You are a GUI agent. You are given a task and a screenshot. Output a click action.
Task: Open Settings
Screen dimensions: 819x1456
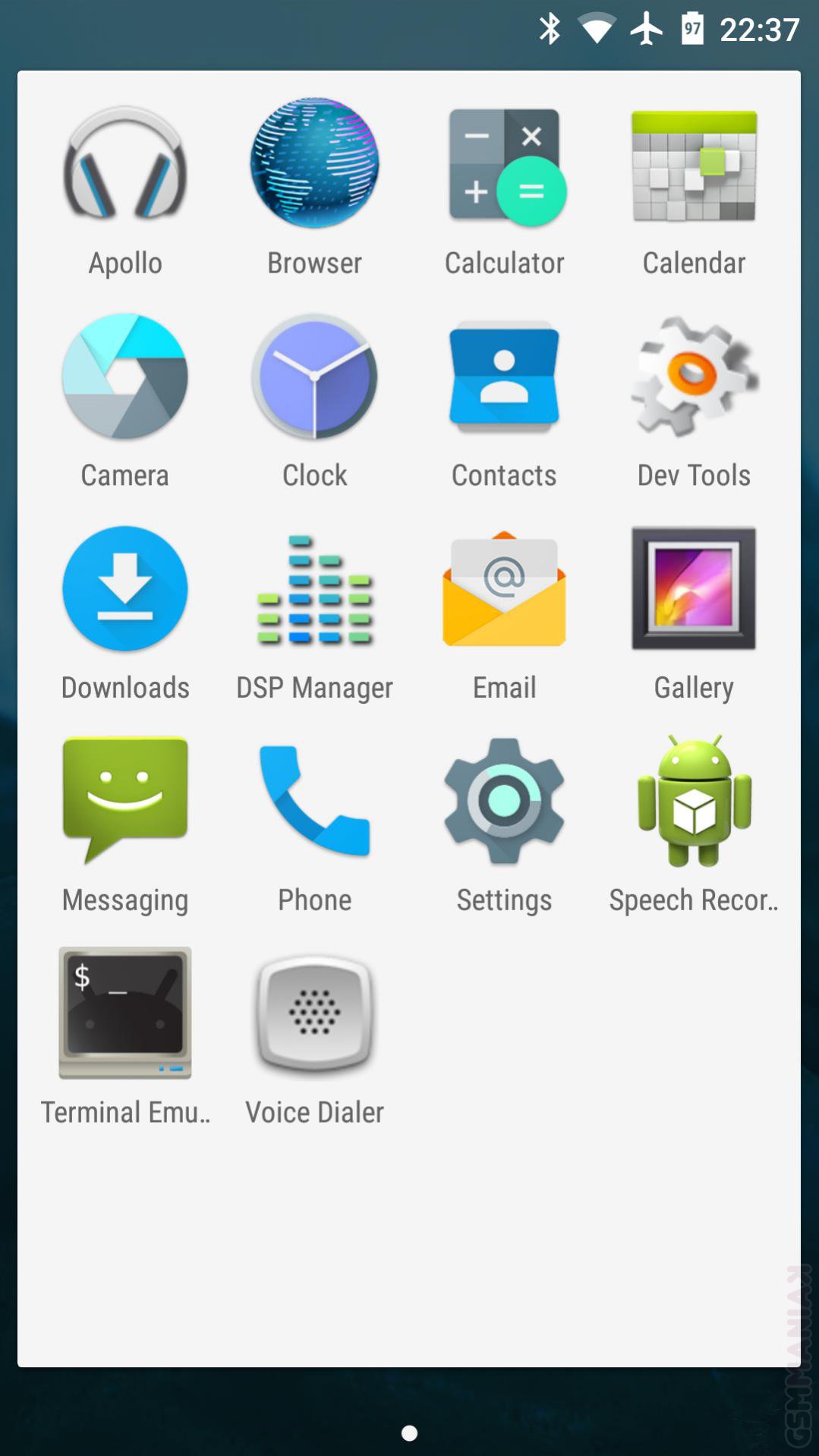[504, 801]
